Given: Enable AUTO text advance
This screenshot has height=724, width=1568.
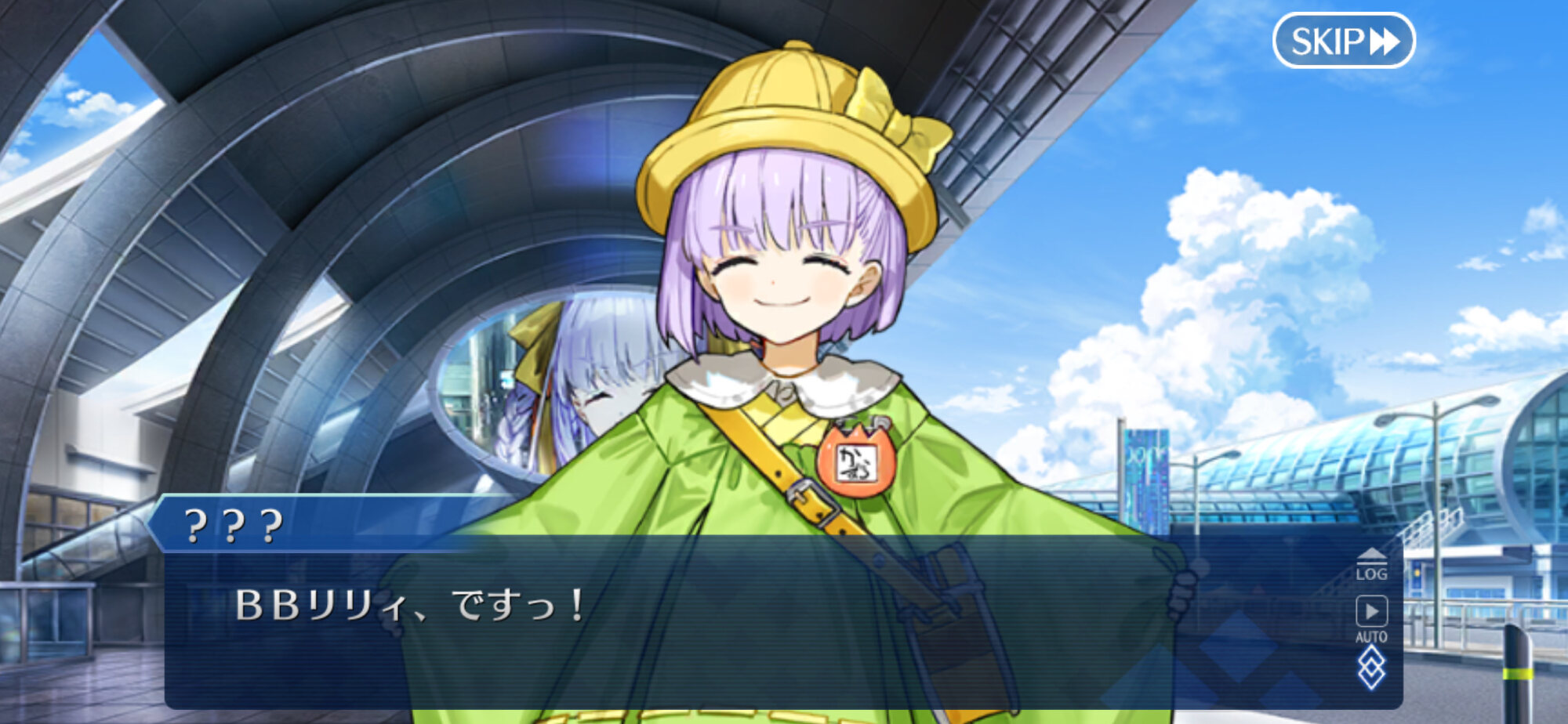Looking at the screenshot, I should click(x=1371, y=619).
